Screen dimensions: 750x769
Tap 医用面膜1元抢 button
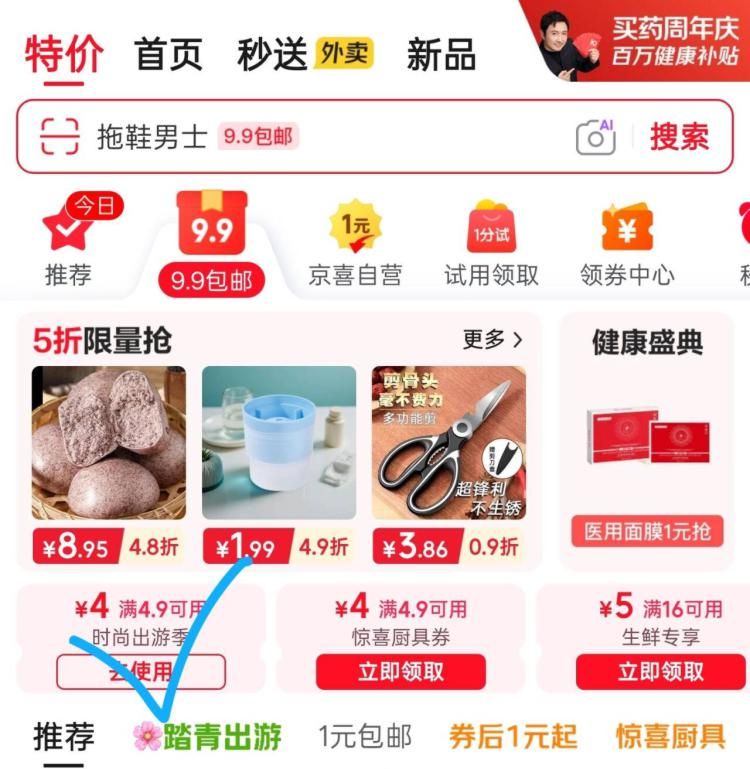coord(647,531)
